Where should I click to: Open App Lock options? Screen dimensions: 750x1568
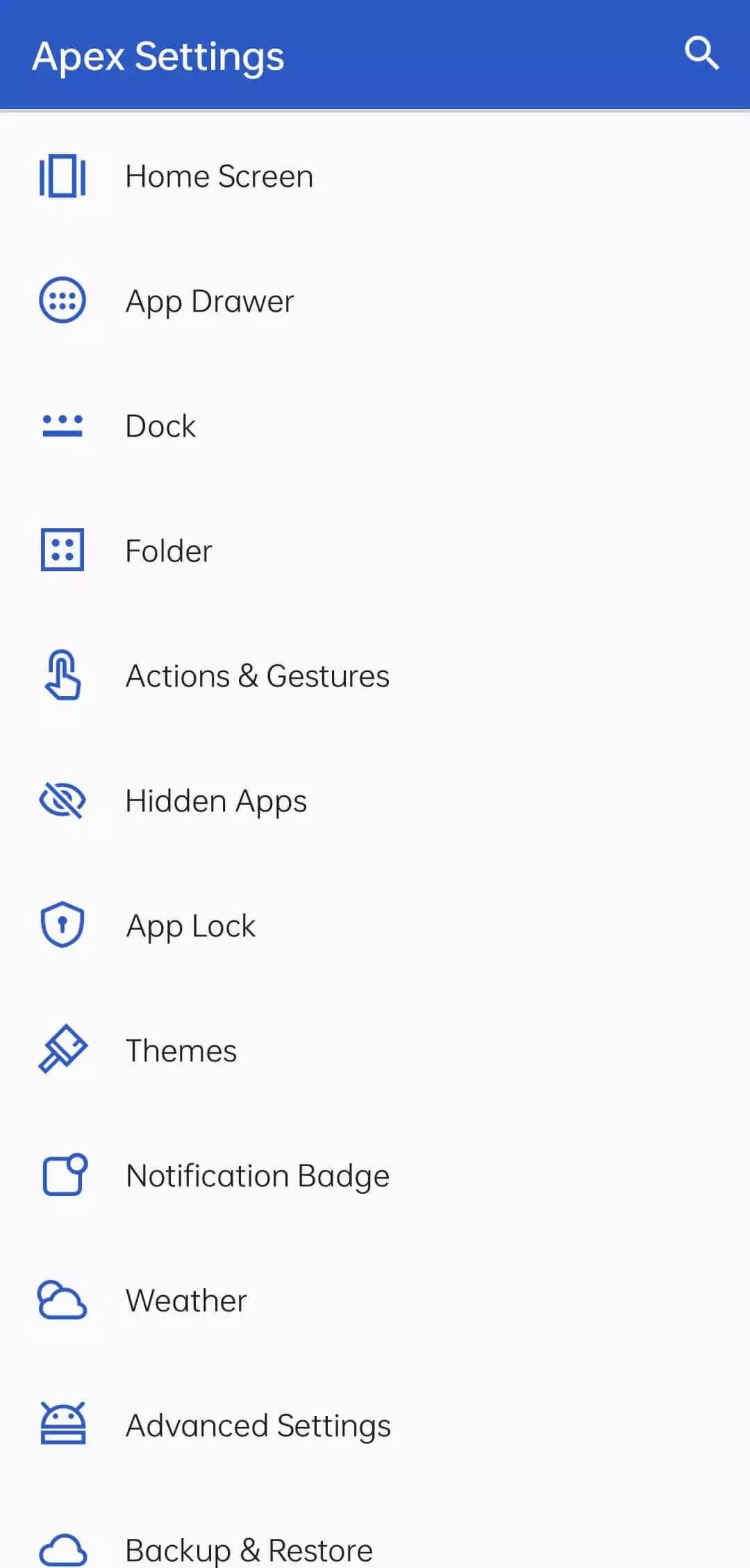pyautogui.click(x=191, y=926)
